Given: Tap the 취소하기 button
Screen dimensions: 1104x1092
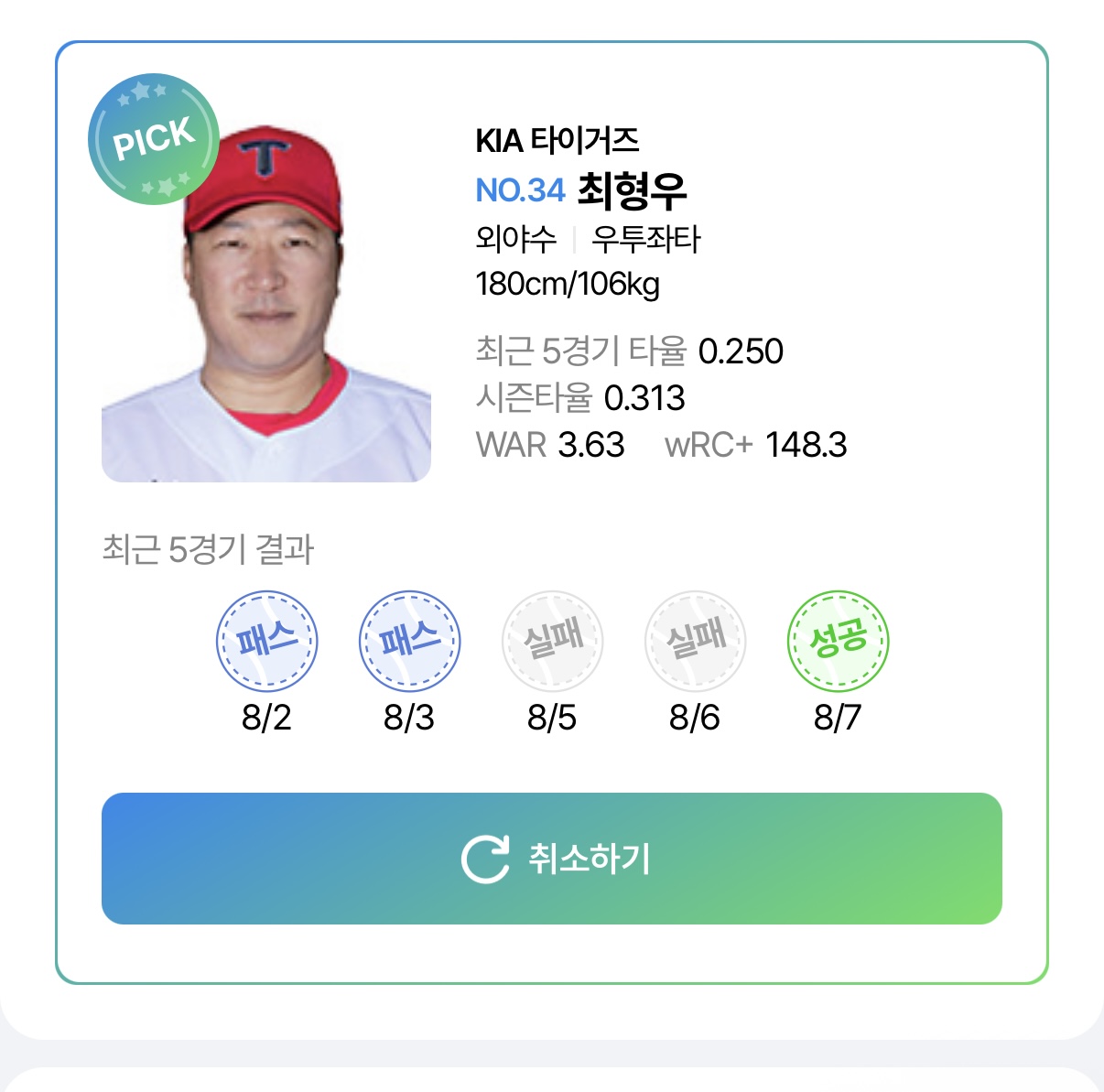Looking at the screenshot, I should click(x=552, y=858).
